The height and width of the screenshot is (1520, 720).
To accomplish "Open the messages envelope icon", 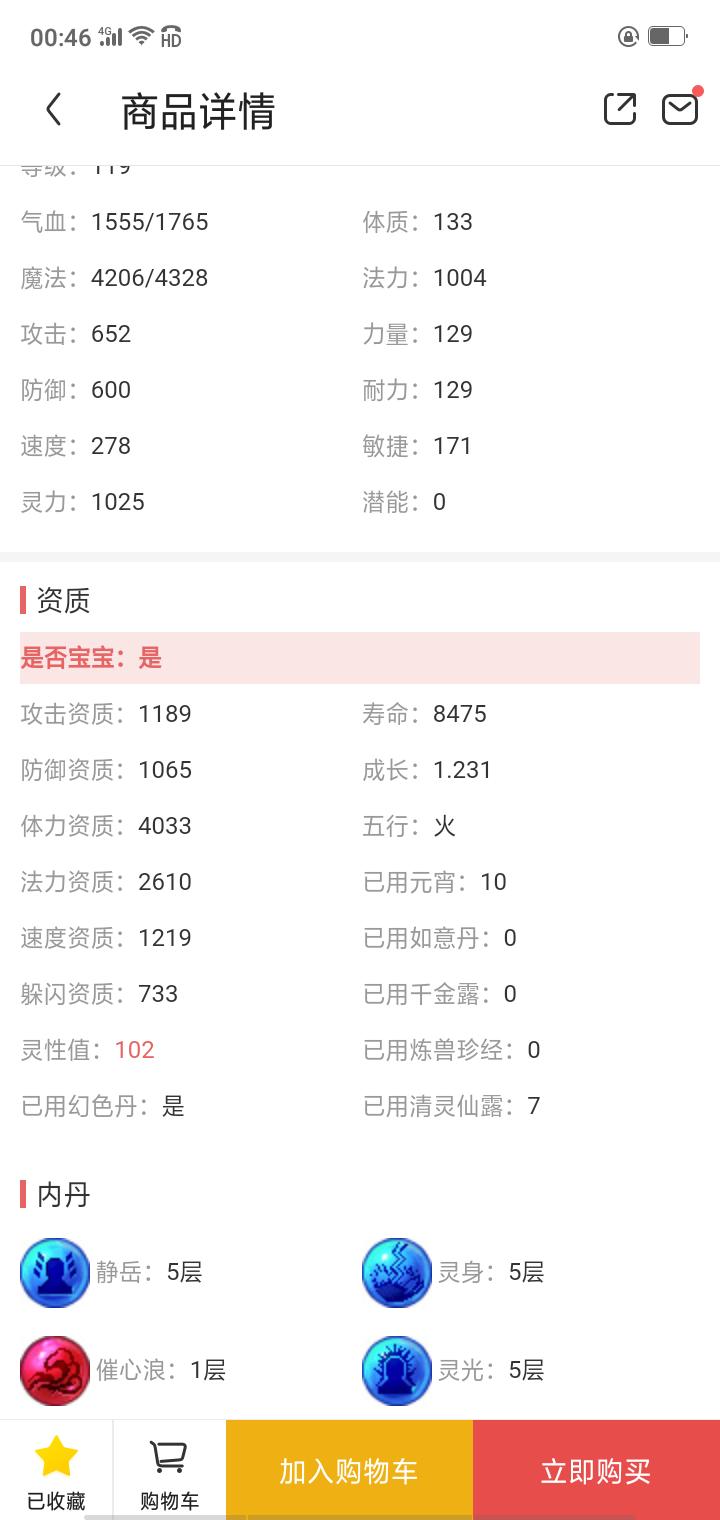I will (680, 108).
